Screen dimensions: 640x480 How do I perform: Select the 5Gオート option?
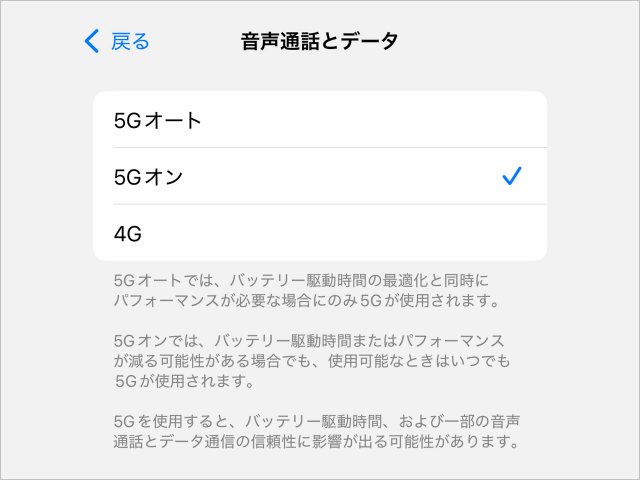tap(319, 120)
